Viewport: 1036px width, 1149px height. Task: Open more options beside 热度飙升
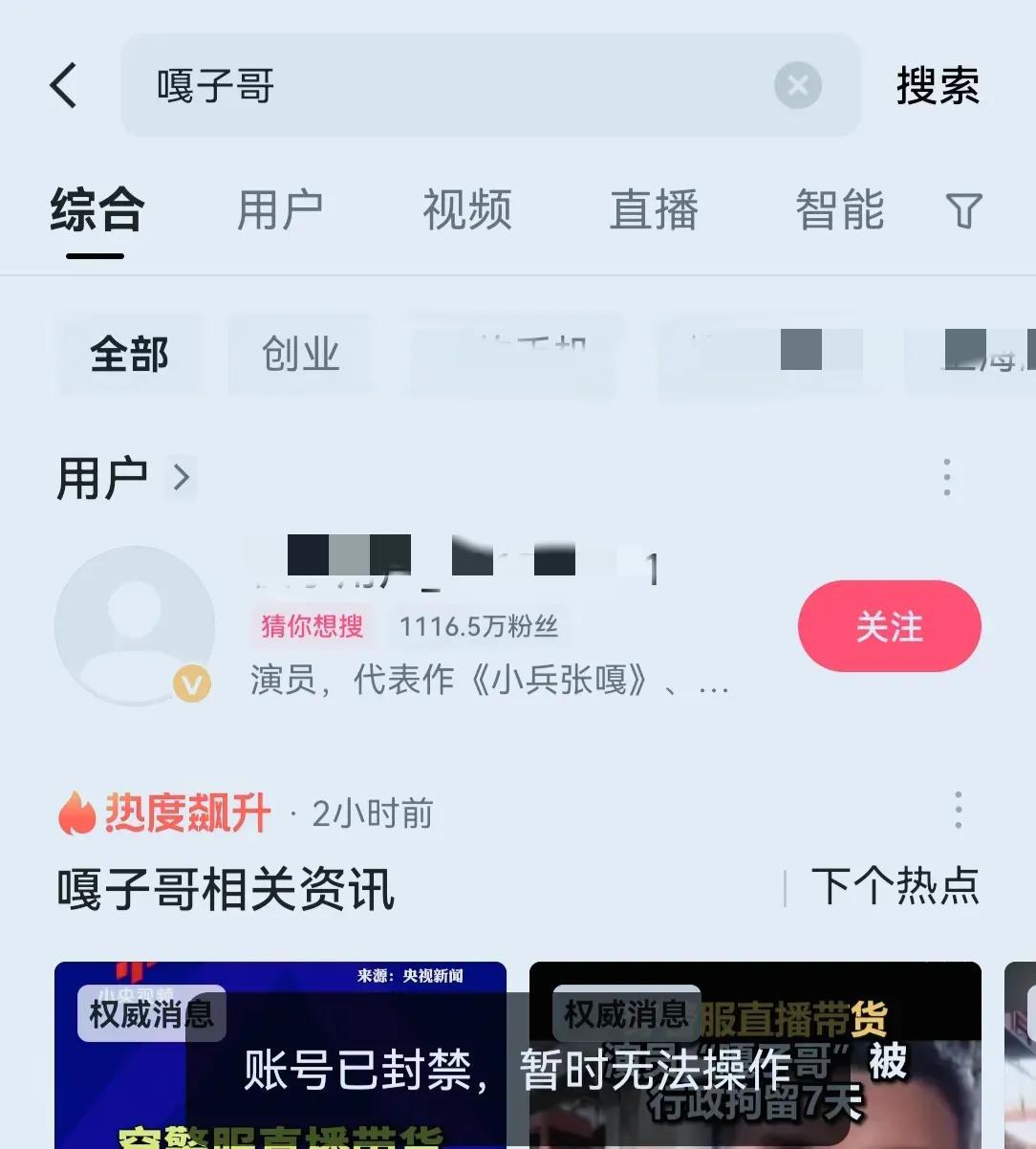pos(958,811)
